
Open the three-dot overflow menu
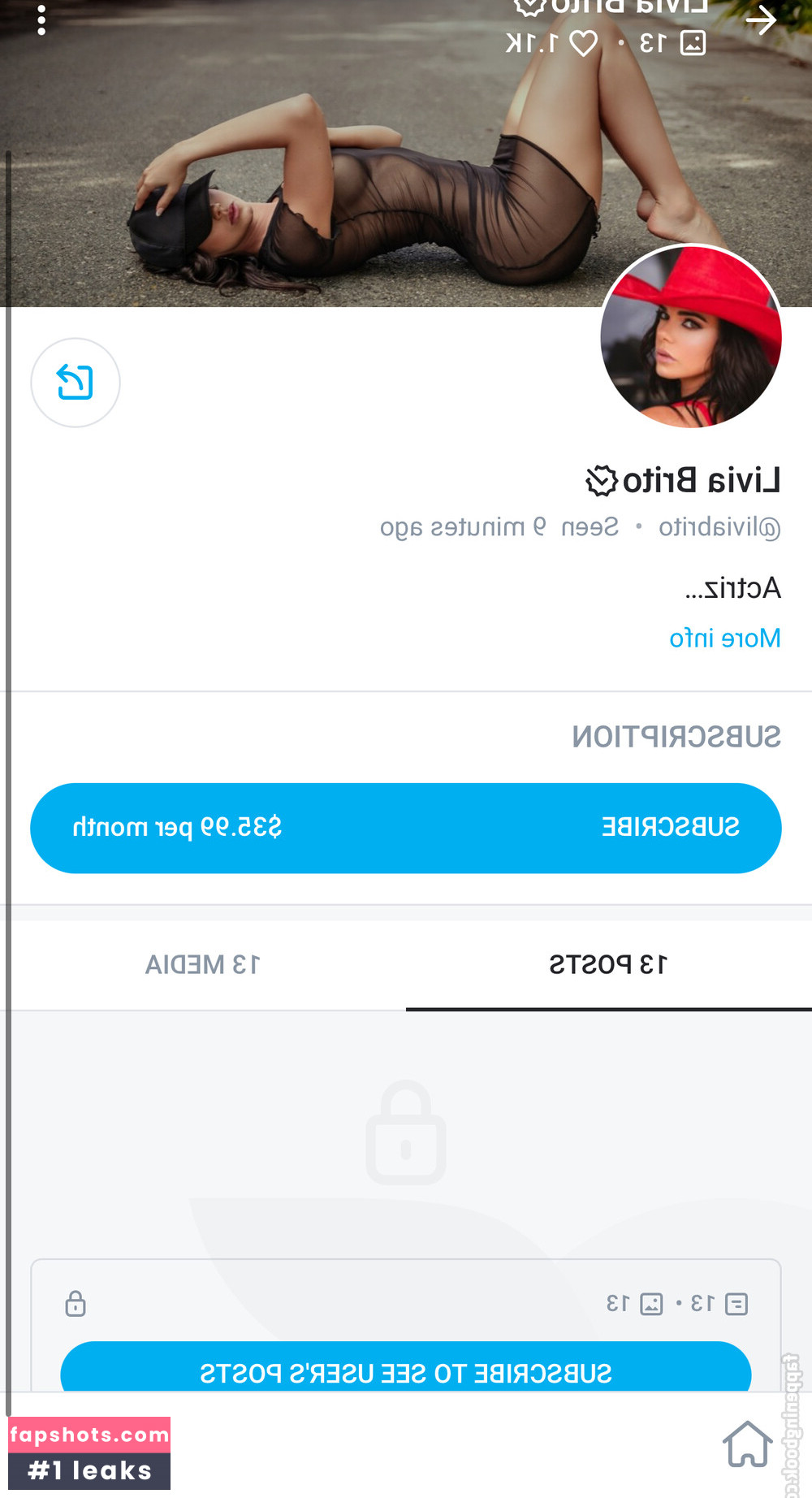click(x=41, y=20)
